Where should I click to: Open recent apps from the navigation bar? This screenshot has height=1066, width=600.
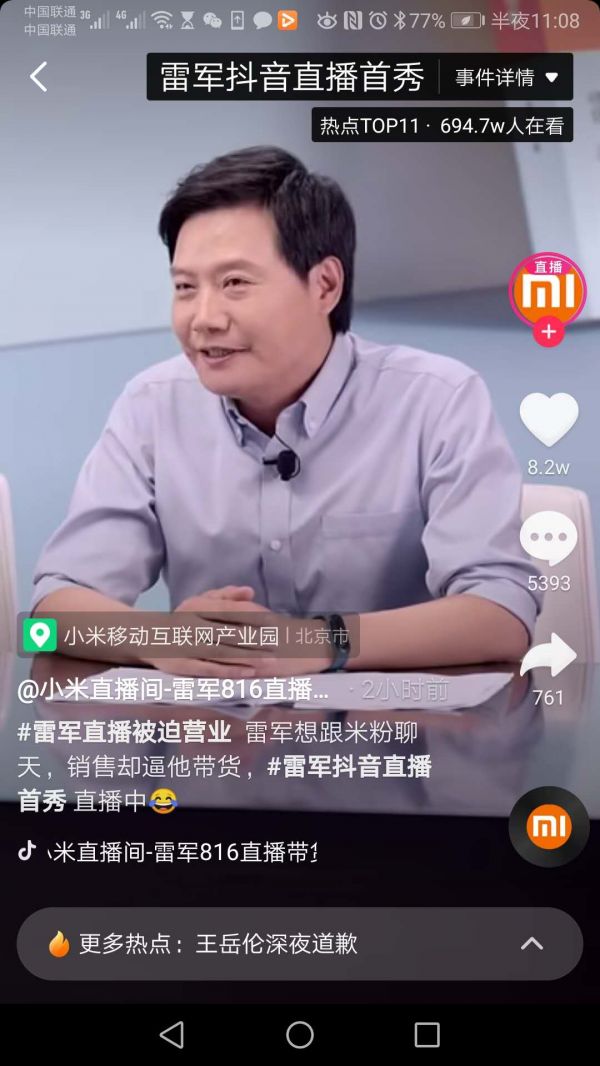click(x=427, y=1035)
